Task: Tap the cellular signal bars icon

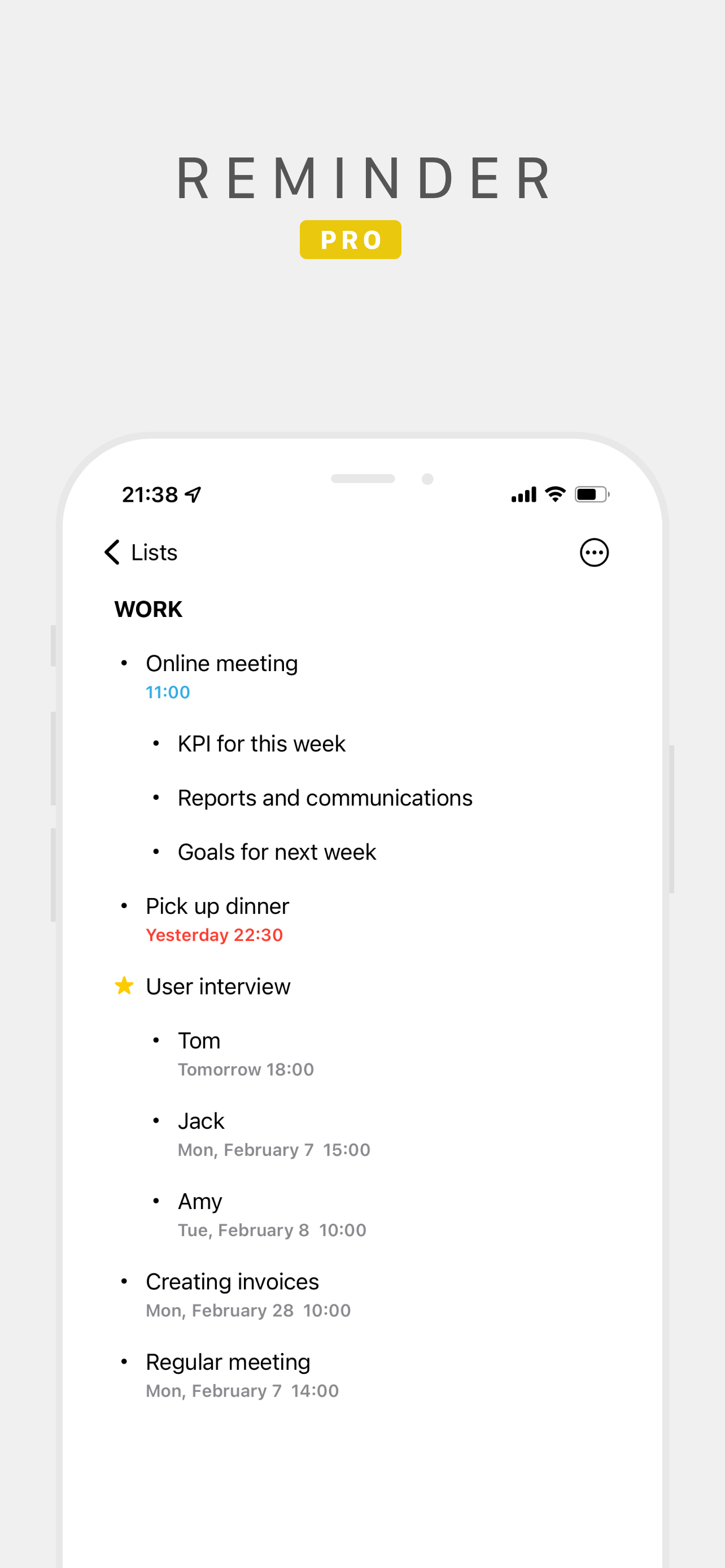Action: click(x=522, y=494)
